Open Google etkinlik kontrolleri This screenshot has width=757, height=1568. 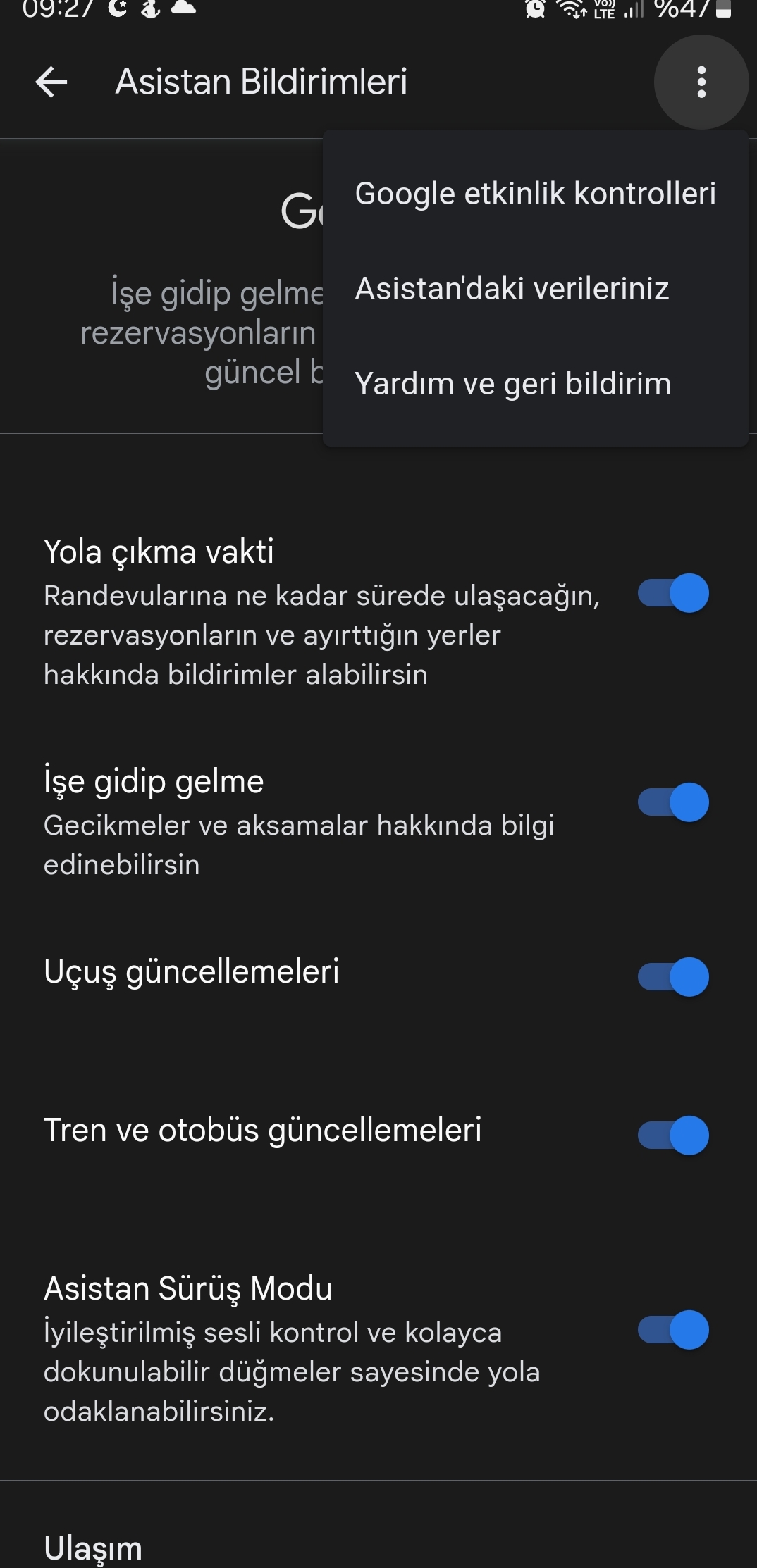pyautogui.click(x=536, y=194)
